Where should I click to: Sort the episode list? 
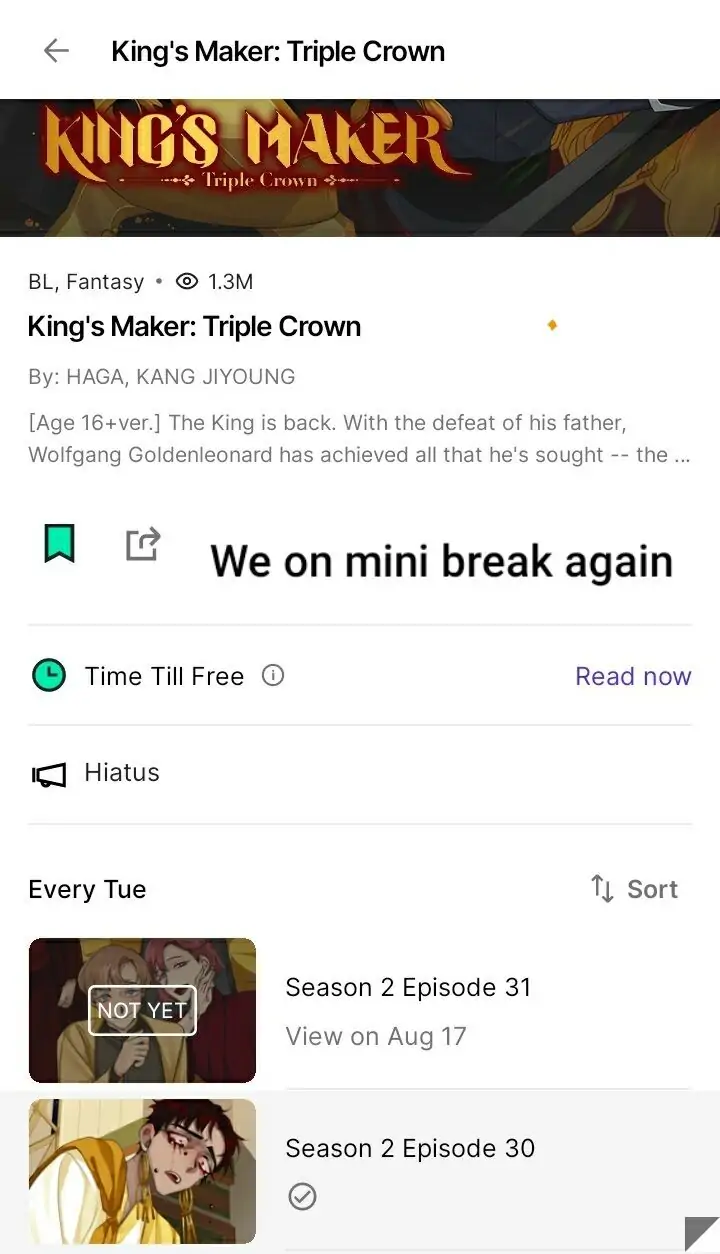click(x=634, y=889)
